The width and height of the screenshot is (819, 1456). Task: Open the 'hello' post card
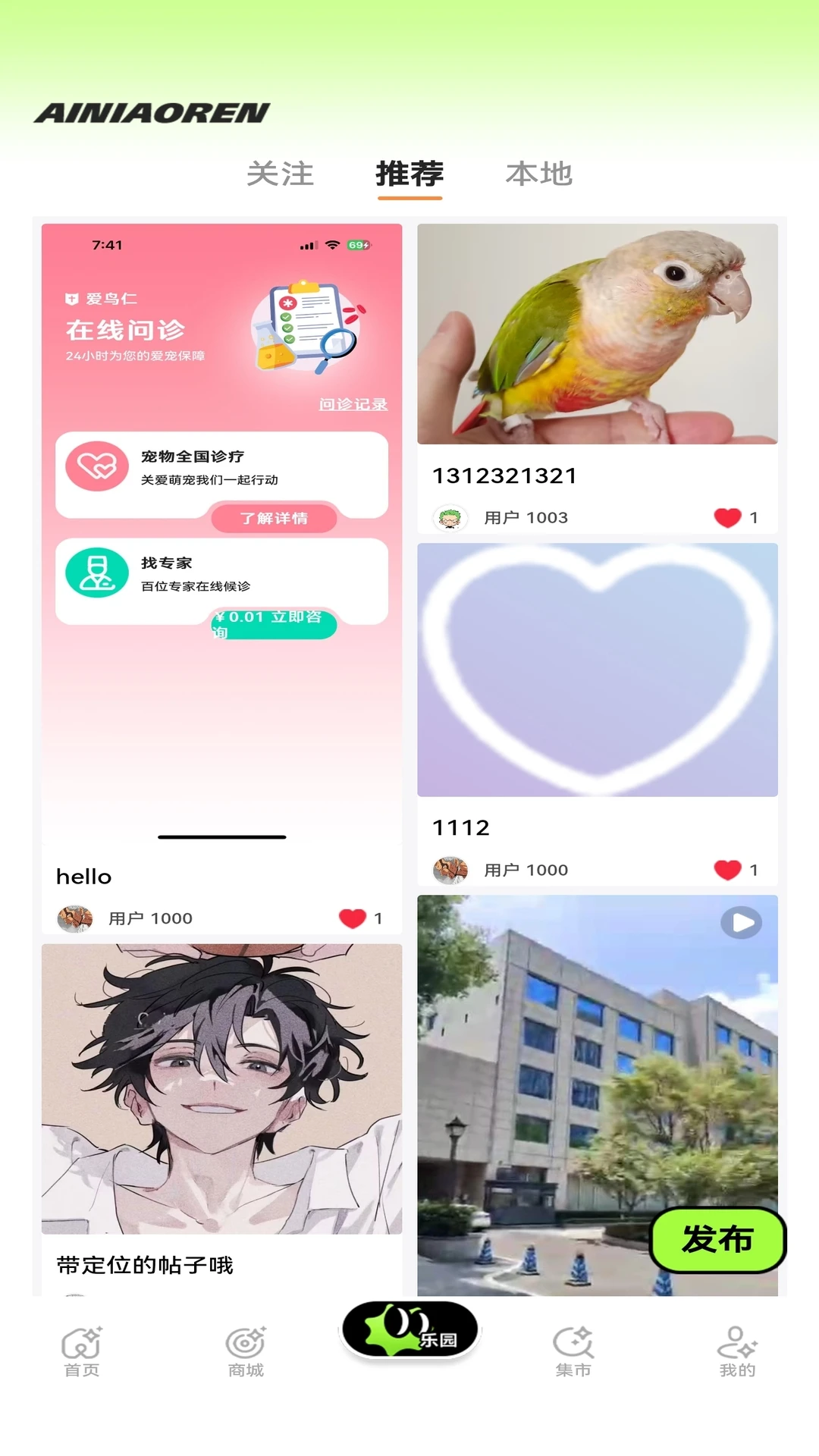[x=221, y=531]
